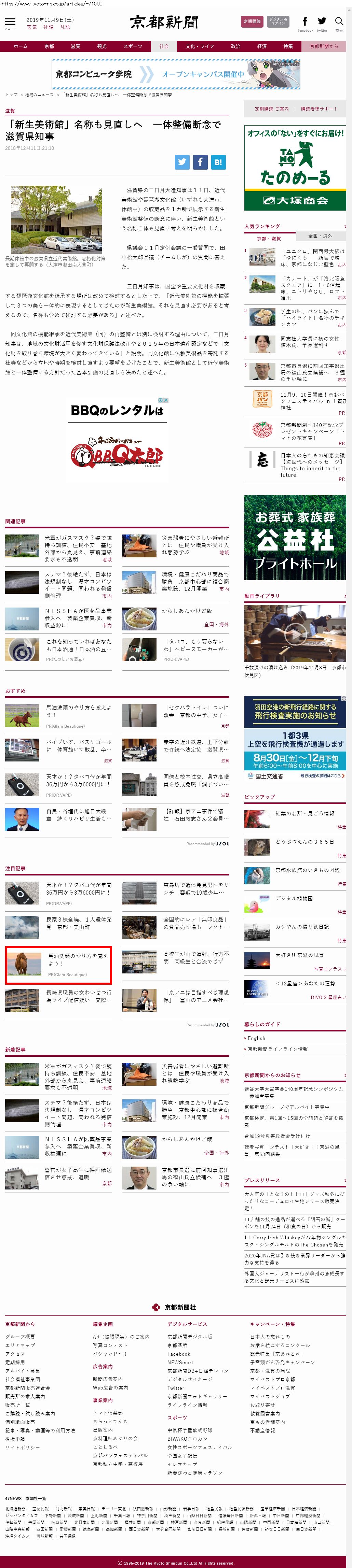Image resolution: width=352 pixels, height=1568 pixels.
Task: Share this article on Twitter
Action: click(x=182, y=162)
